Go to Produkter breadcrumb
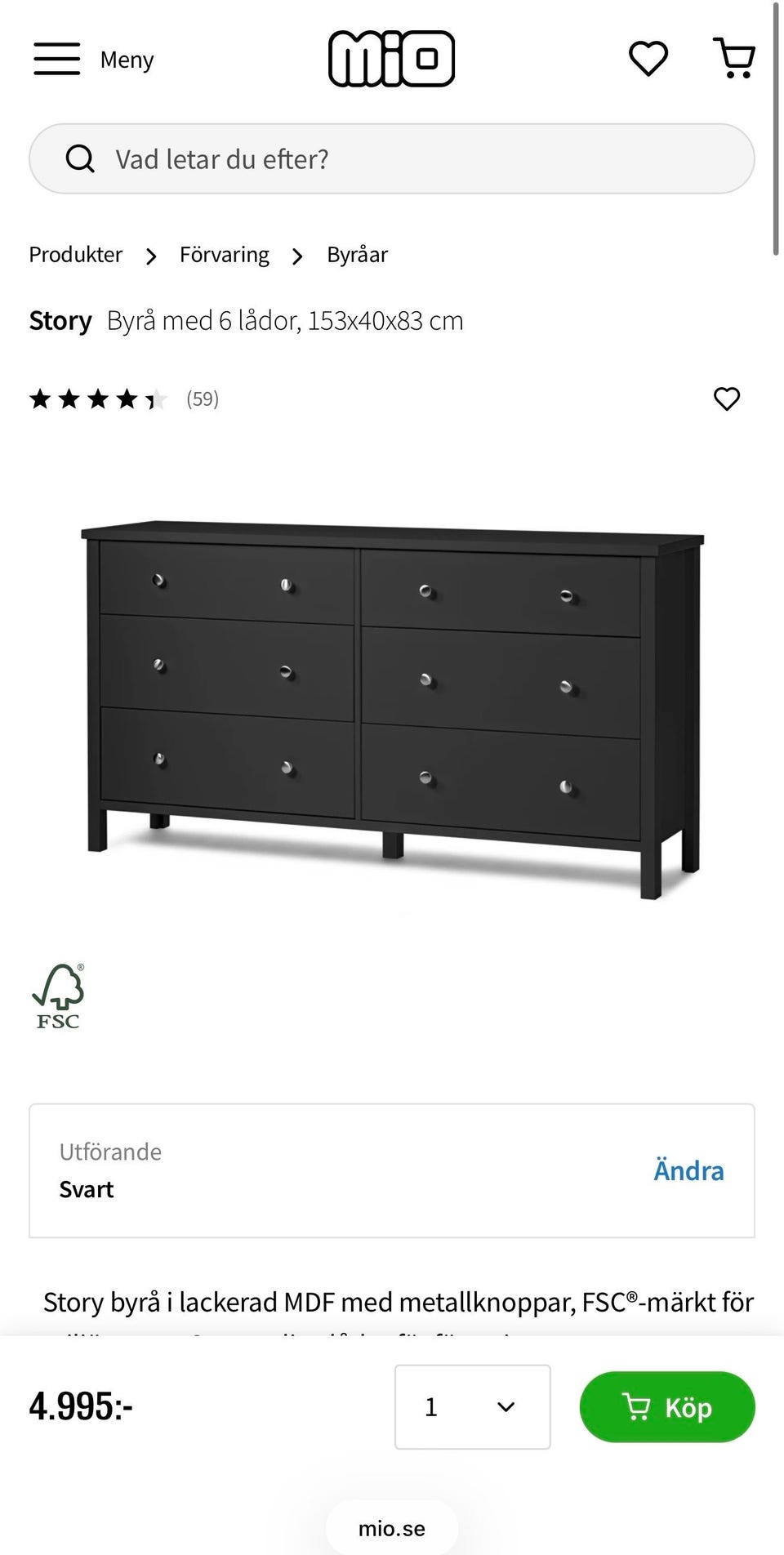Viewport: 784px width, 1555px height. pyautogui.click(x=76, y=255)
